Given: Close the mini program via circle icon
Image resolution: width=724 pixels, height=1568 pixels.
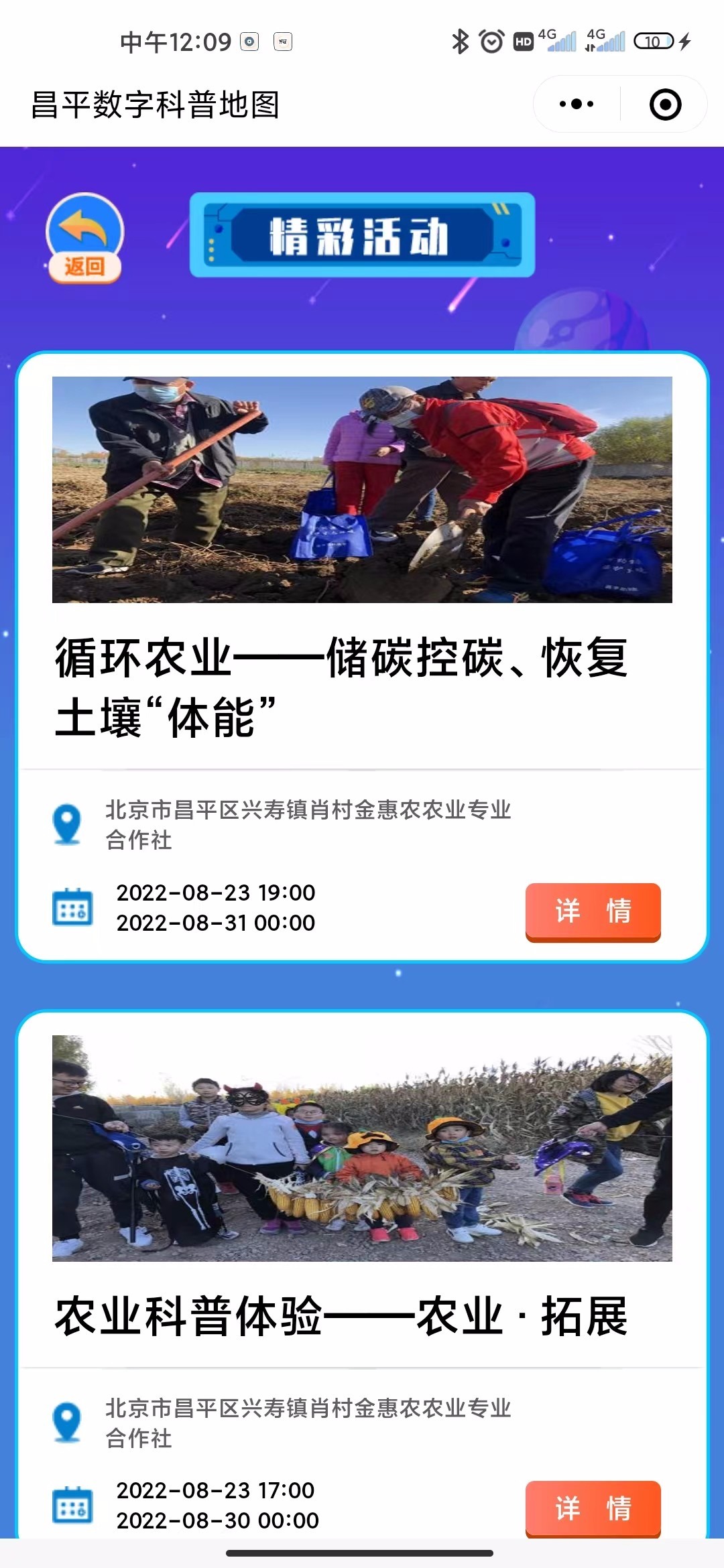Looking at the screenshot, I should click(665, 105).
